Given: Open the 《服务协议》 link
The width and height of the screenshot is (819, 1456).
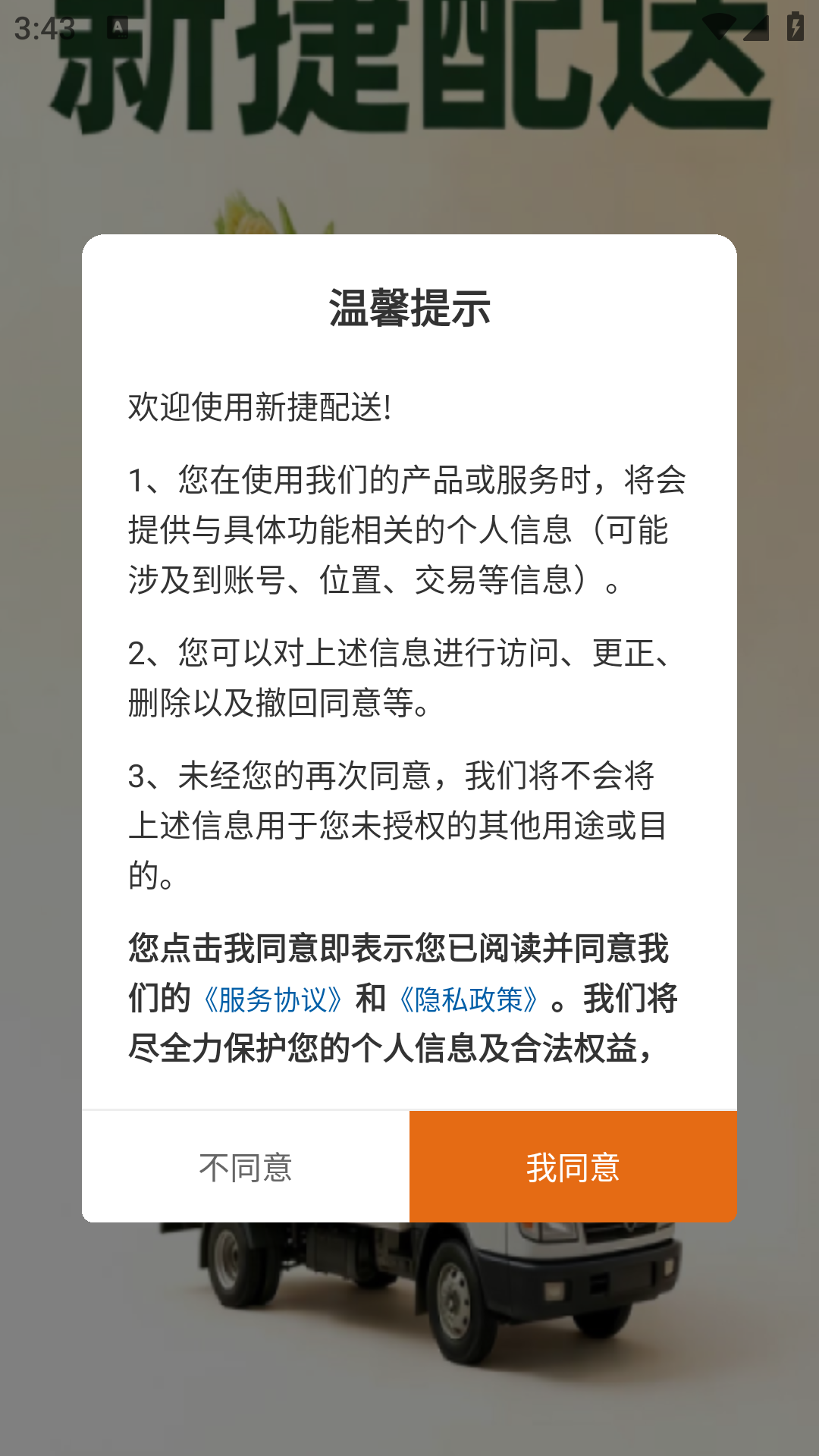Looking at the screenshot, I should click(x=273, y=999).
